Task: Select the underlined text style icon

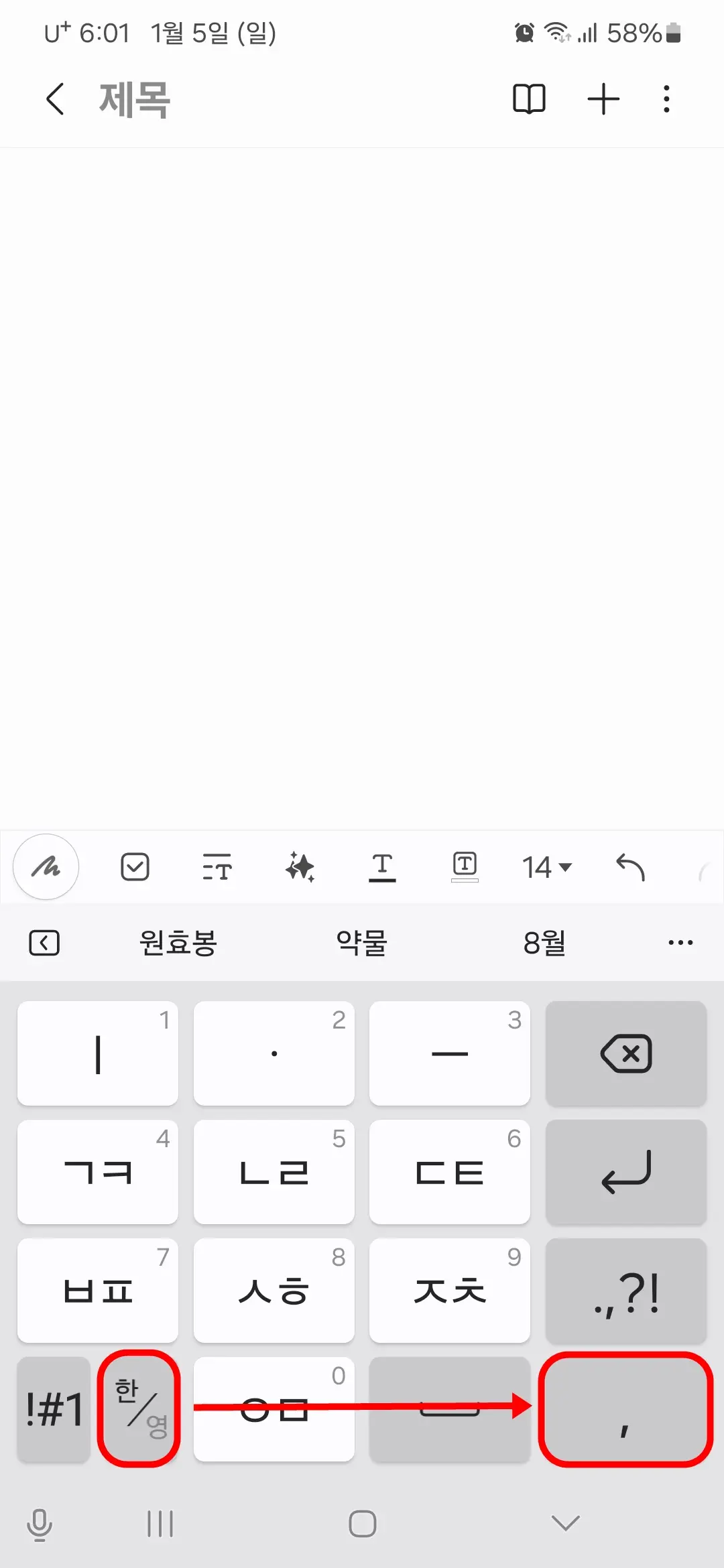Action: click(383, 866)
